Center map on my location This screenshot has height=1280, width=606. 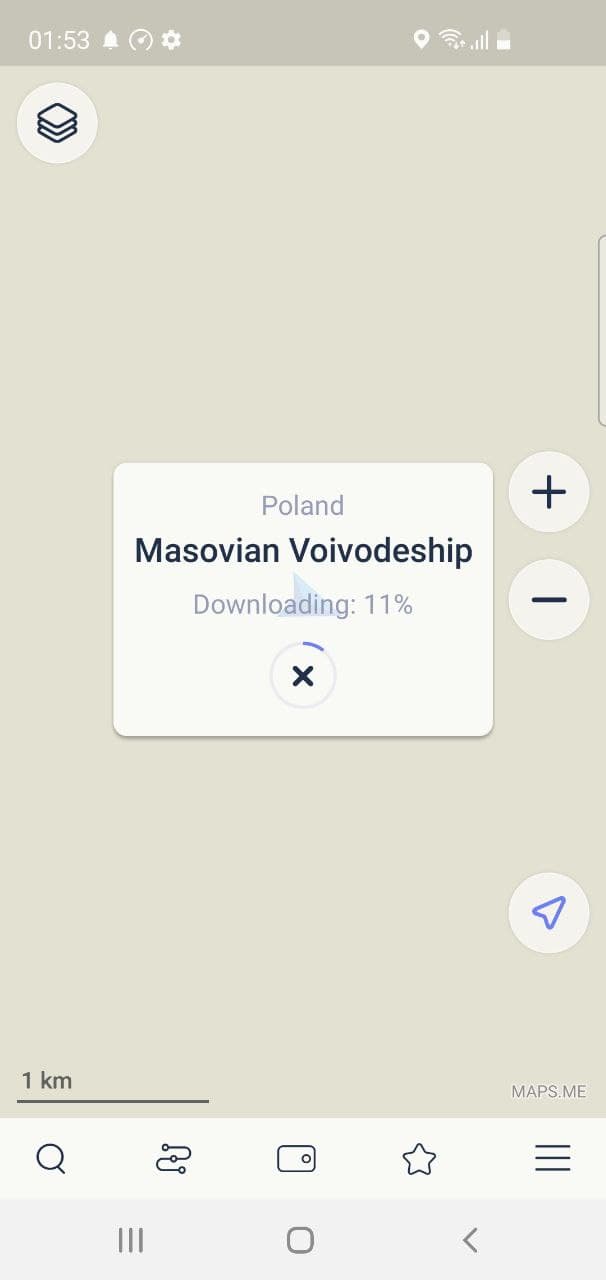(x=549, y=912)
